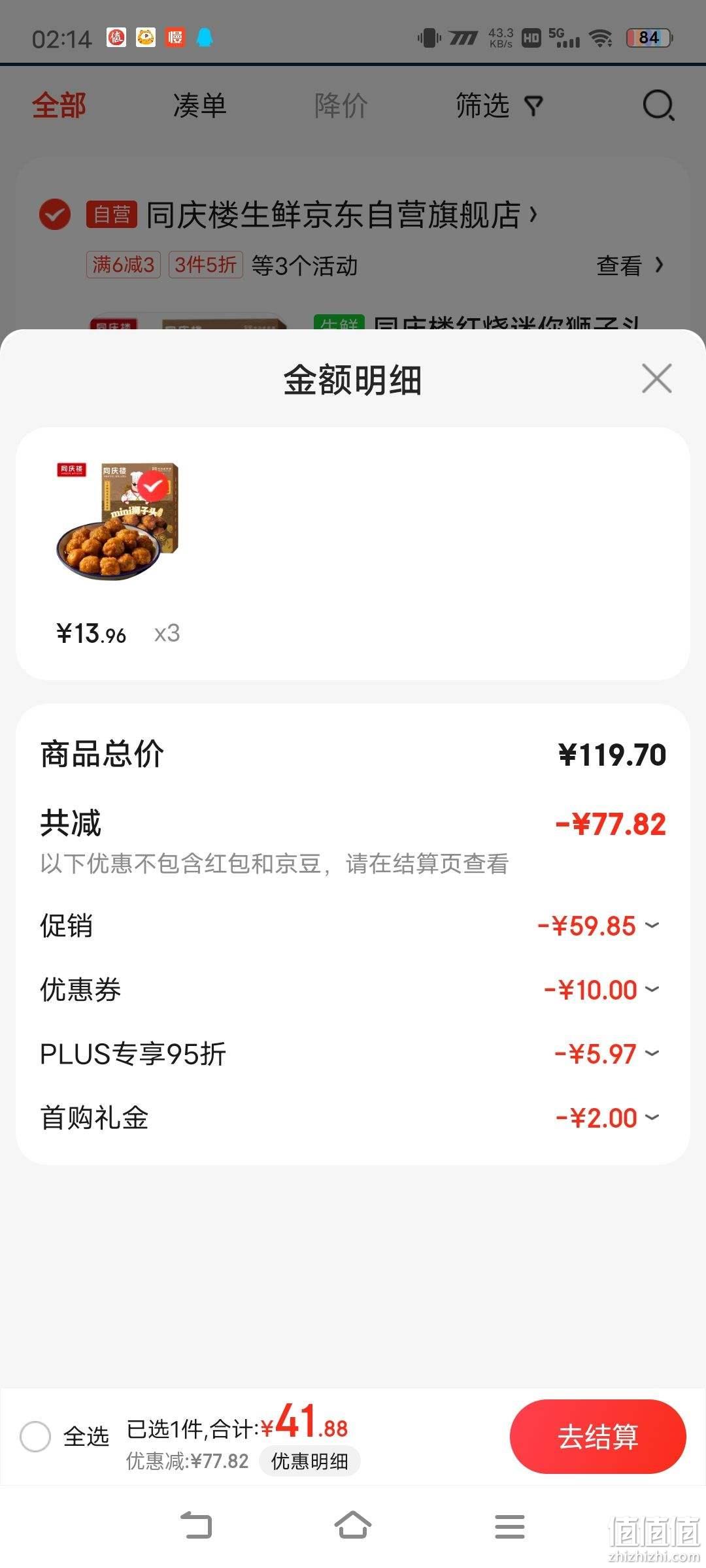
Task: Open the 优惠明细 chip
Action: click(309, 1462)
